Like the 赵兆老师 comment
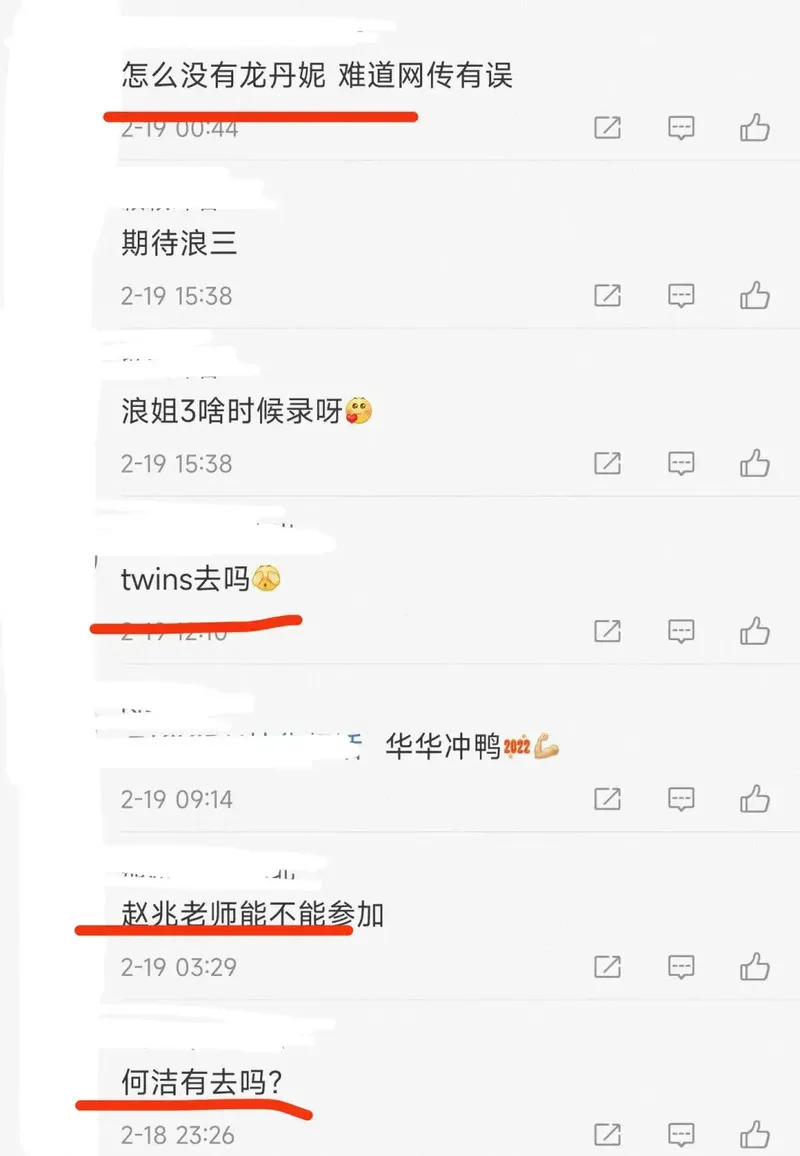 pyautogui.click(x=755, y=968)
